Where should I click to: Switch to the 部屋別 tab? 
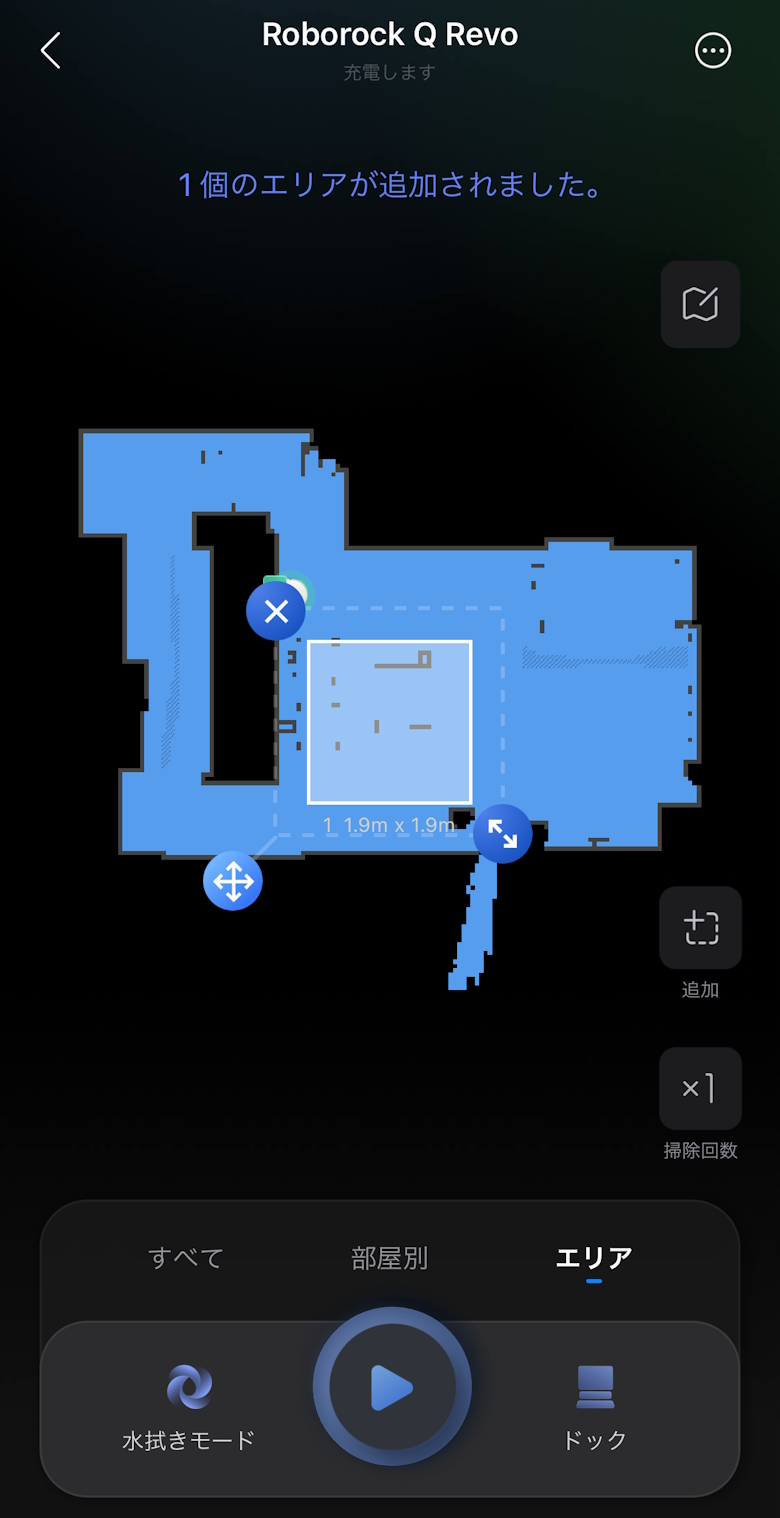389,1257
